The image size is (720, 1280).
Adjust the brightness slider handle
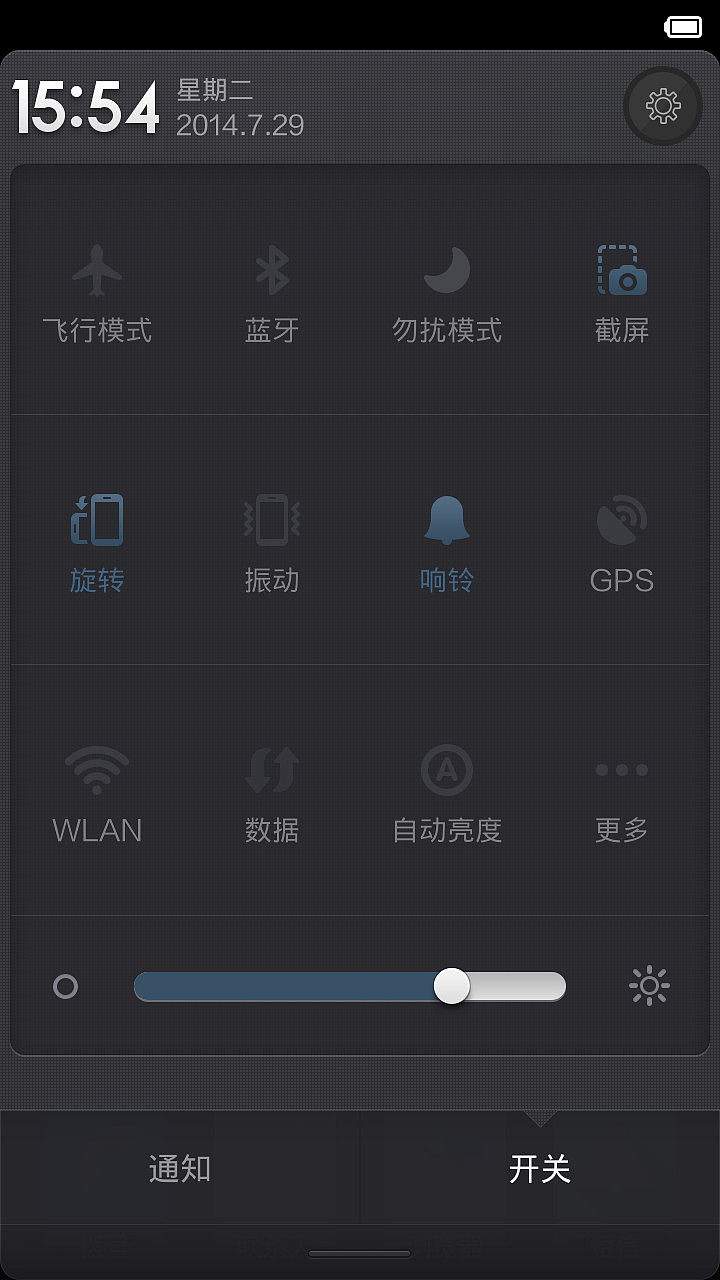click(x=451, y=986)
